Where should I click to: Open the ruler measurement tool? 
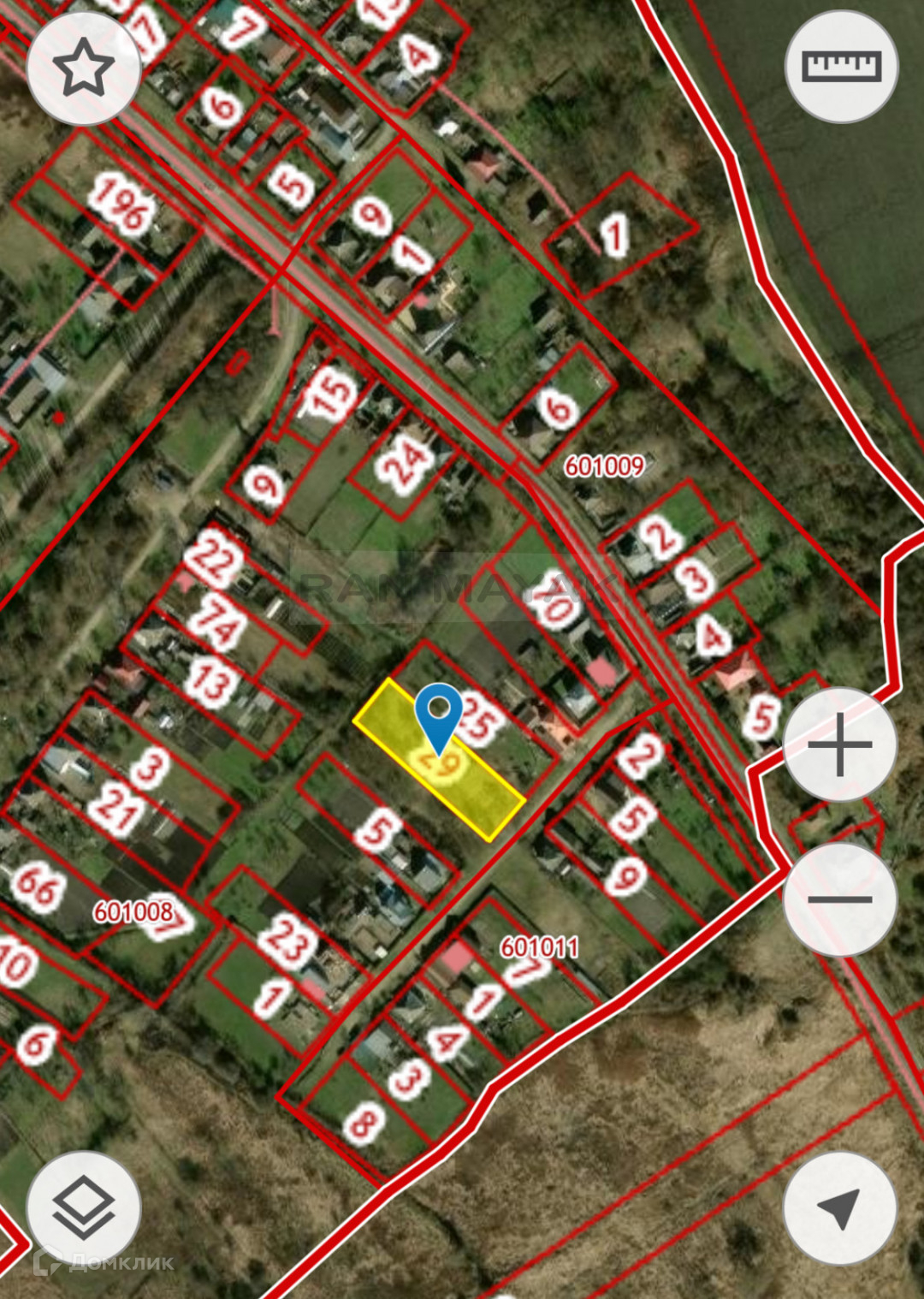click(x=841, y=67)
